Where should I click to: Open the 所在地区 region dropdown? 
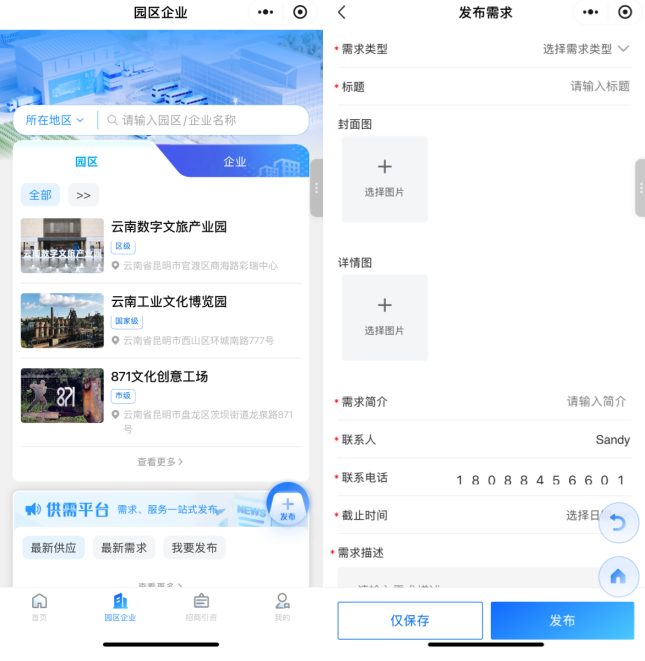pyautogui.click(x=55, y=120)
